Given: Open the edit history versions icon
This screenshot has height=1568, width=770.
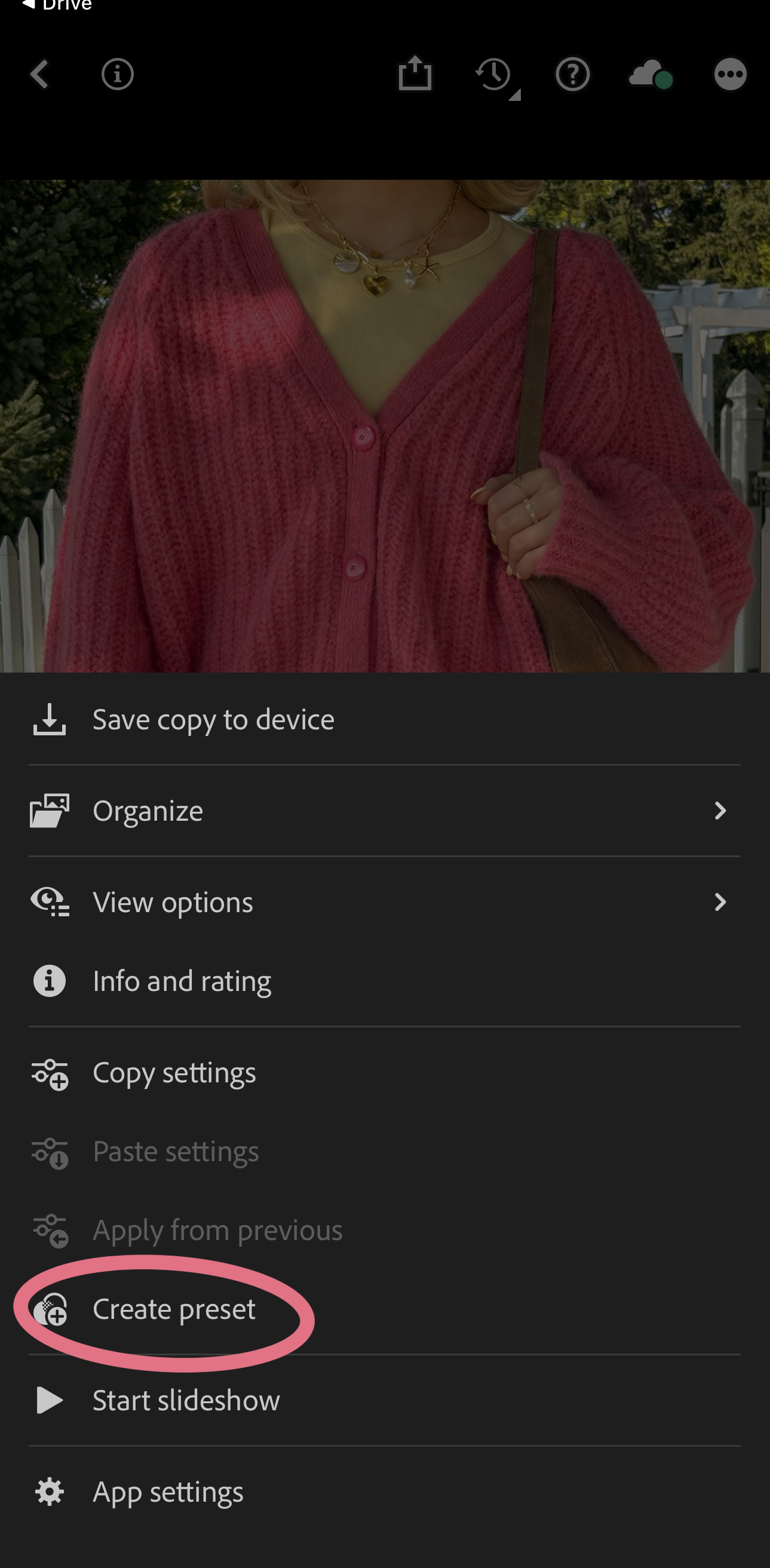Looking at the screenshot, I should (495, 75).
